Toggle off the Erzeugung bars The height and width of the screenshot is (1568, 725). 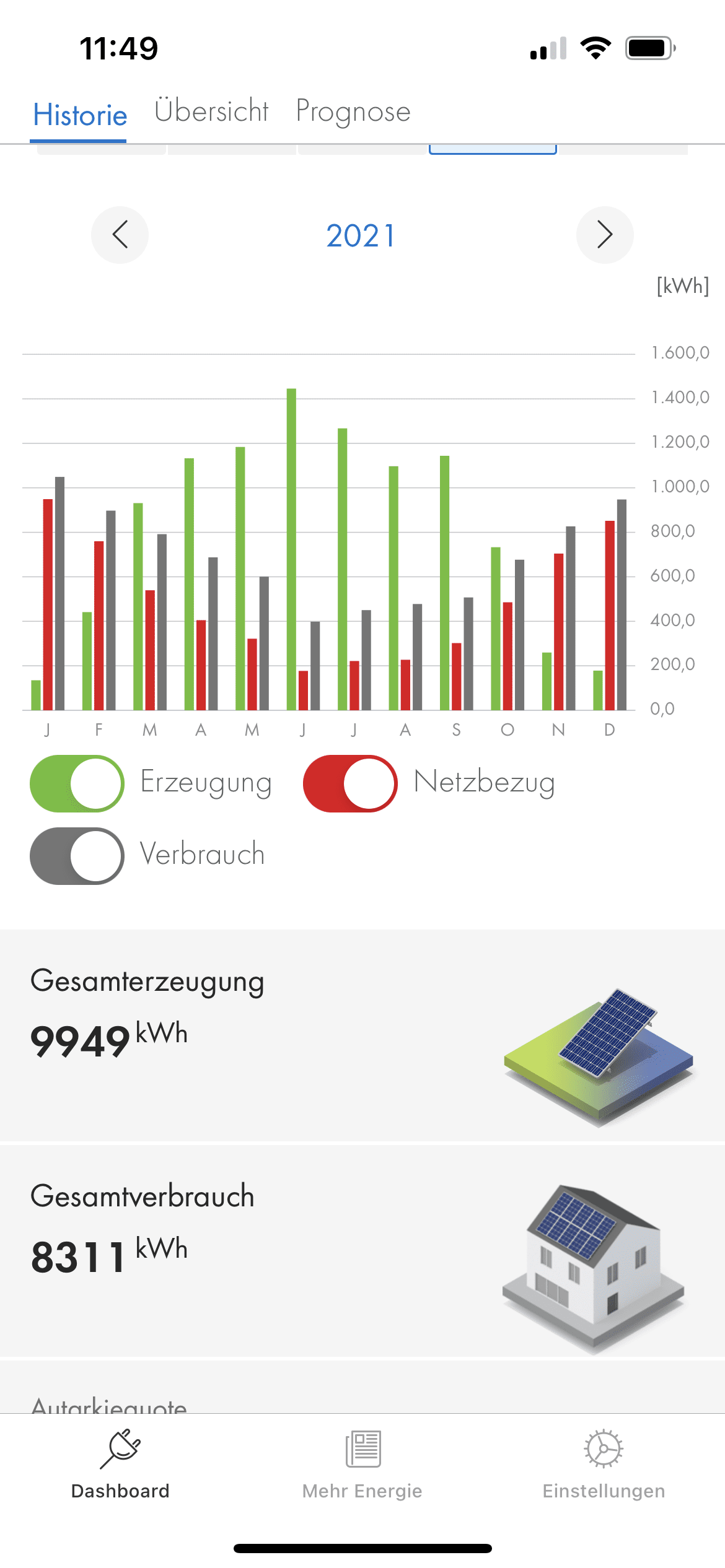pos(77,783)
